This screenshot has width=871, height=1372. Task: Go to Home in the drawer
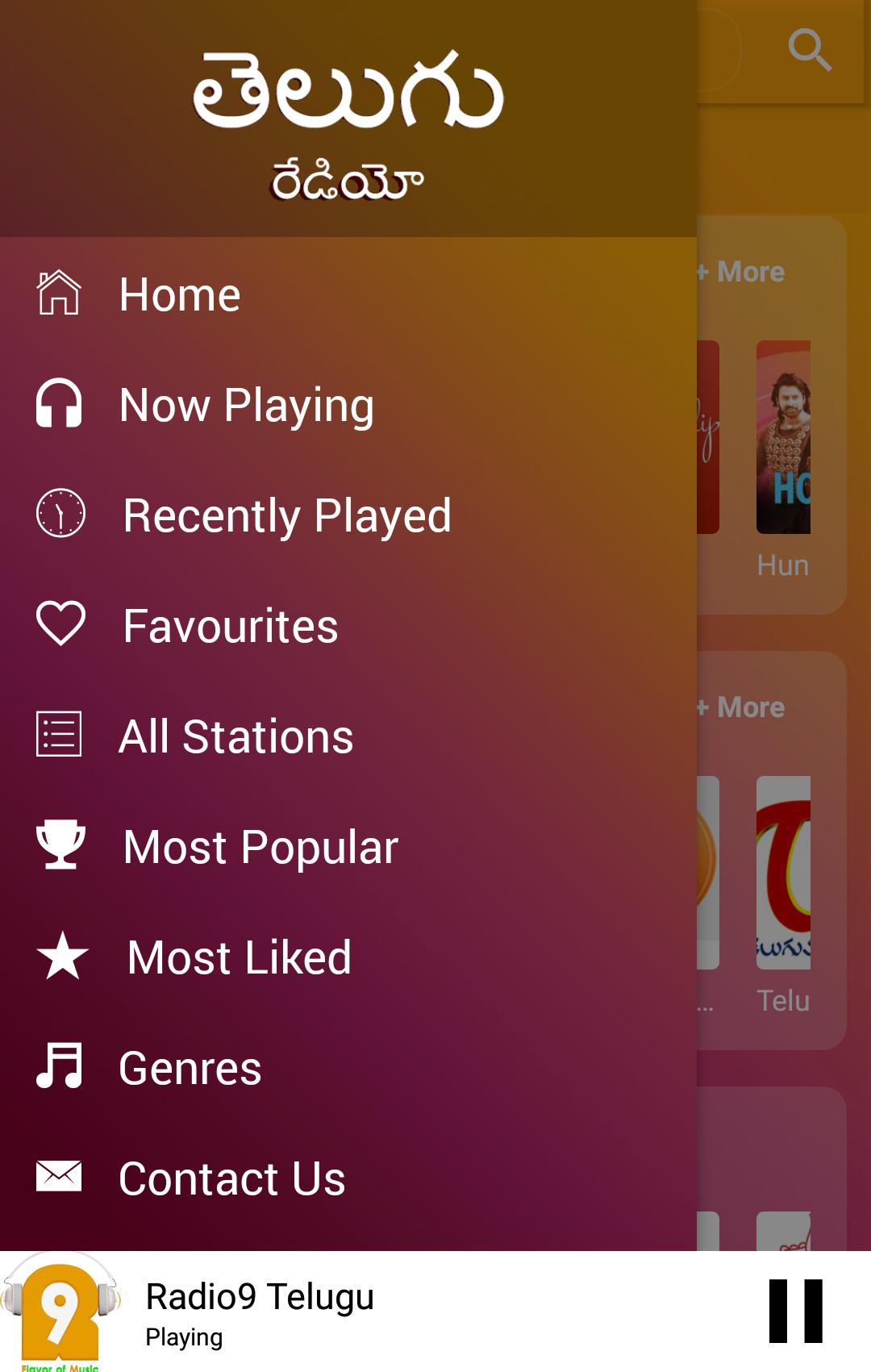point(179,294)
